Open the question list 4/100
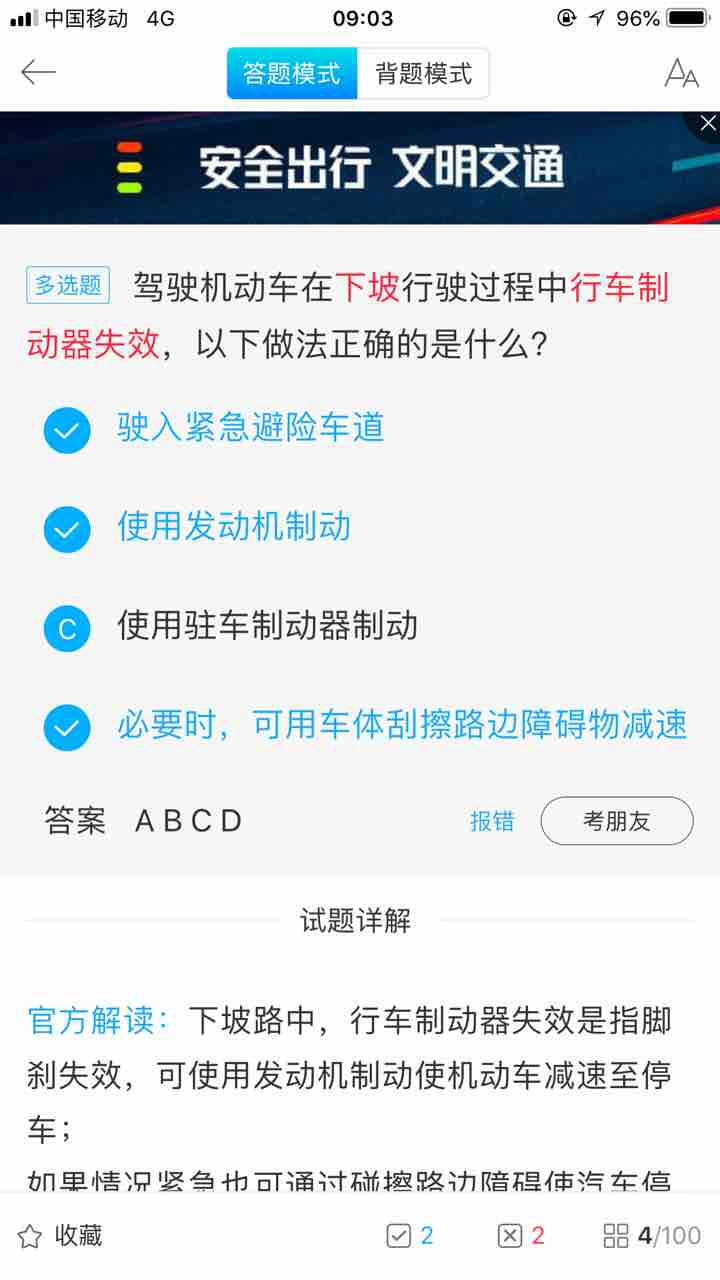The width and height of the screenshot is (720, 1280). pos(652,1236)
